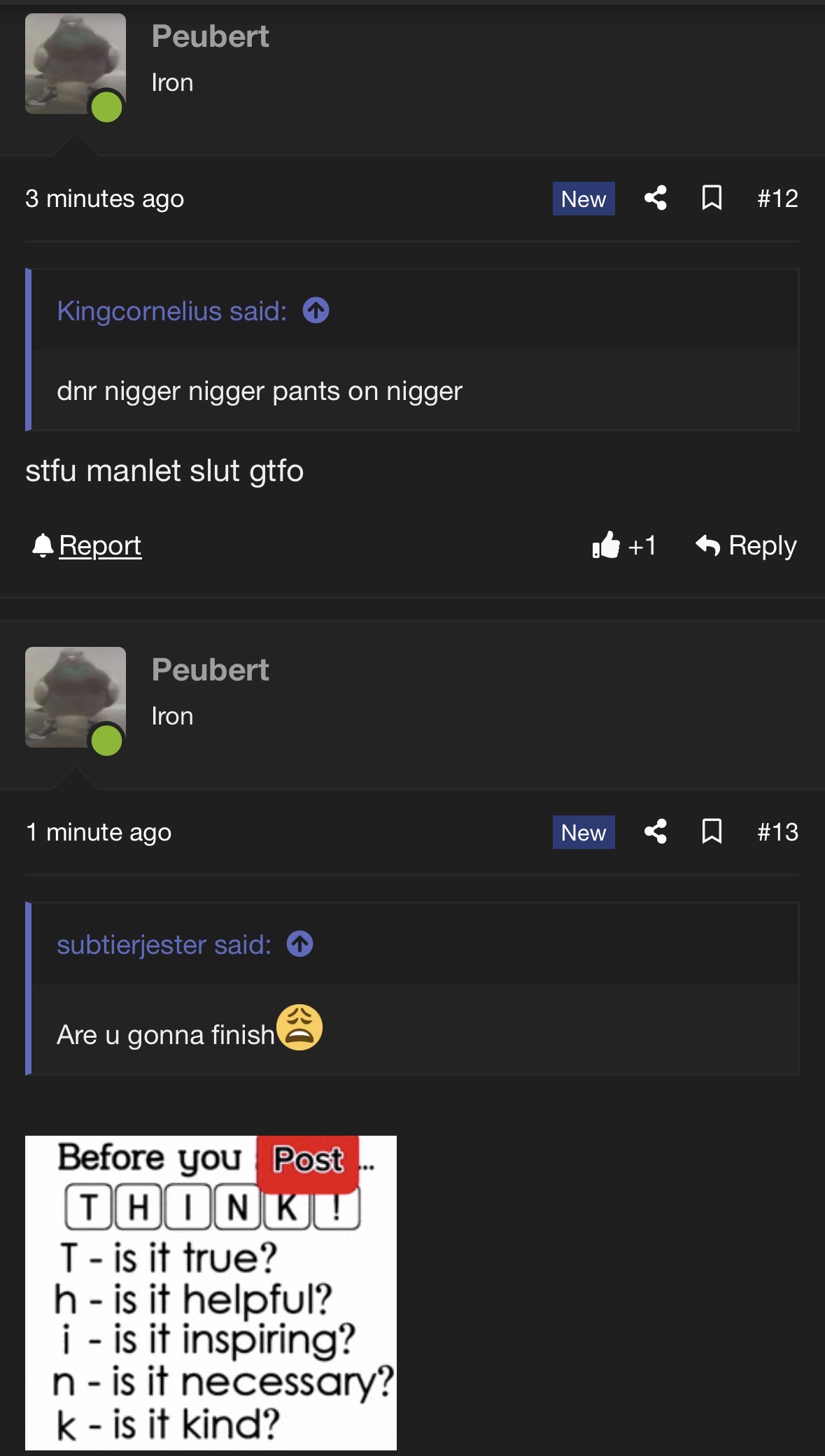
Task: Share post #12
Action: pyautogui.click(x=655, y=198)
